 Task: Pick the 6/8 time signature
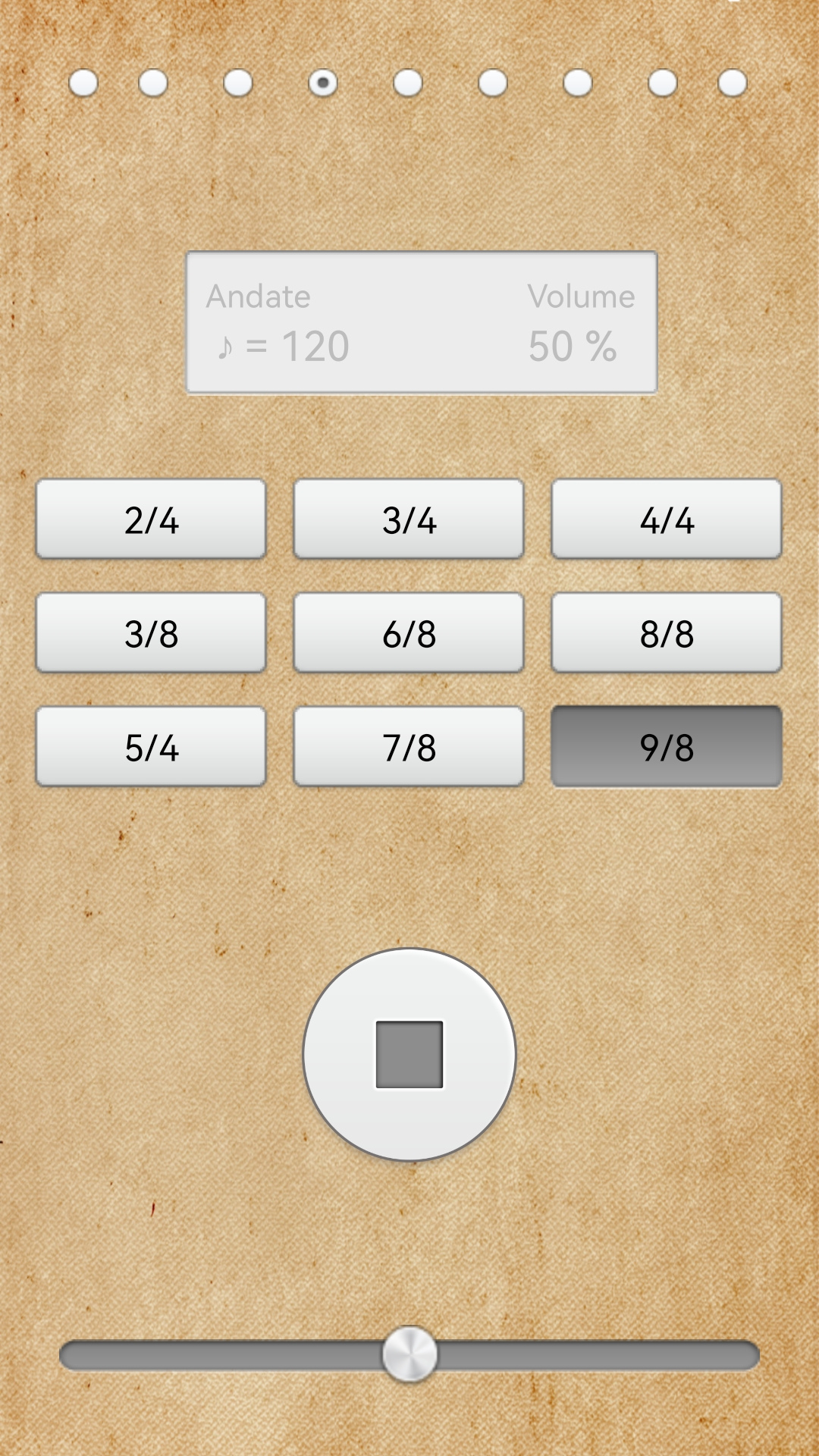[x=409, y=633]
